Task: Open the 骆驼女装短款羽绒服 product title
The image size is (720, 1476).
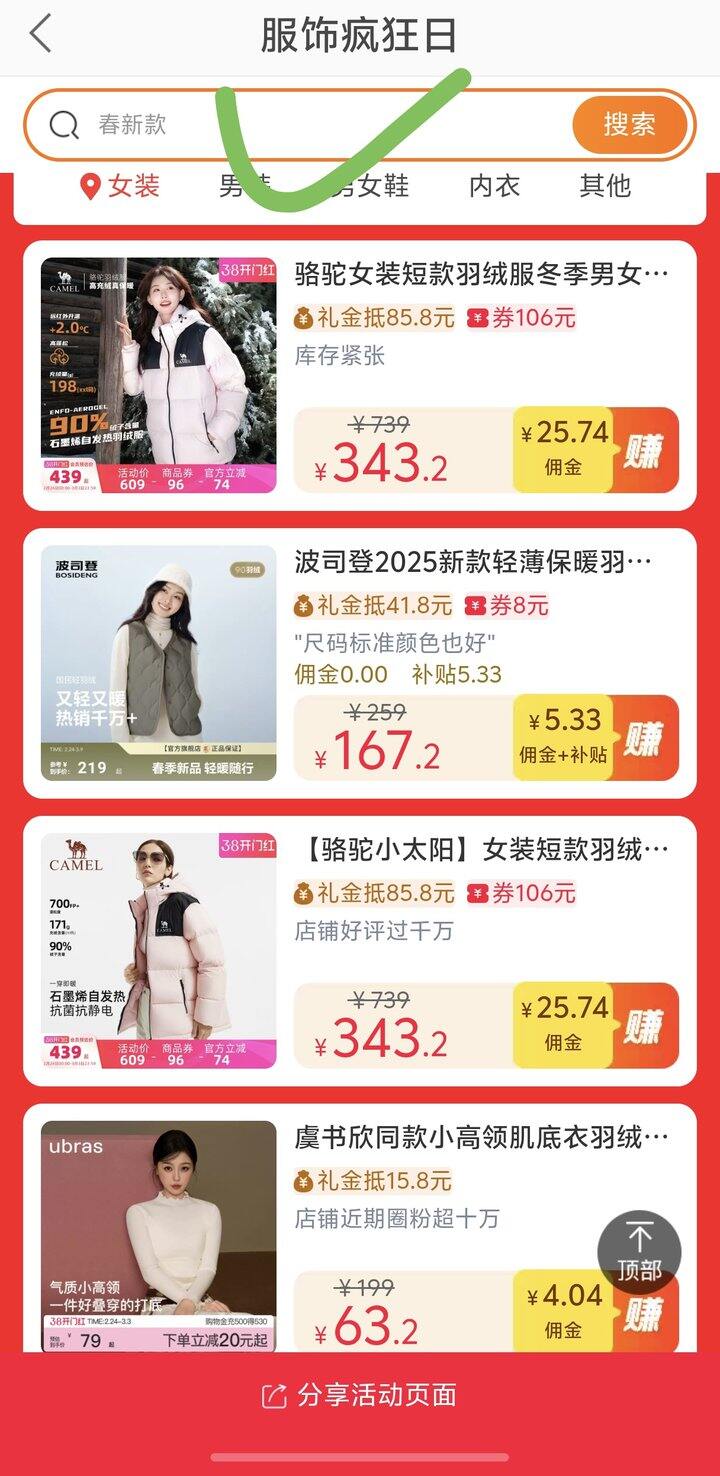Action: (490, 270)
